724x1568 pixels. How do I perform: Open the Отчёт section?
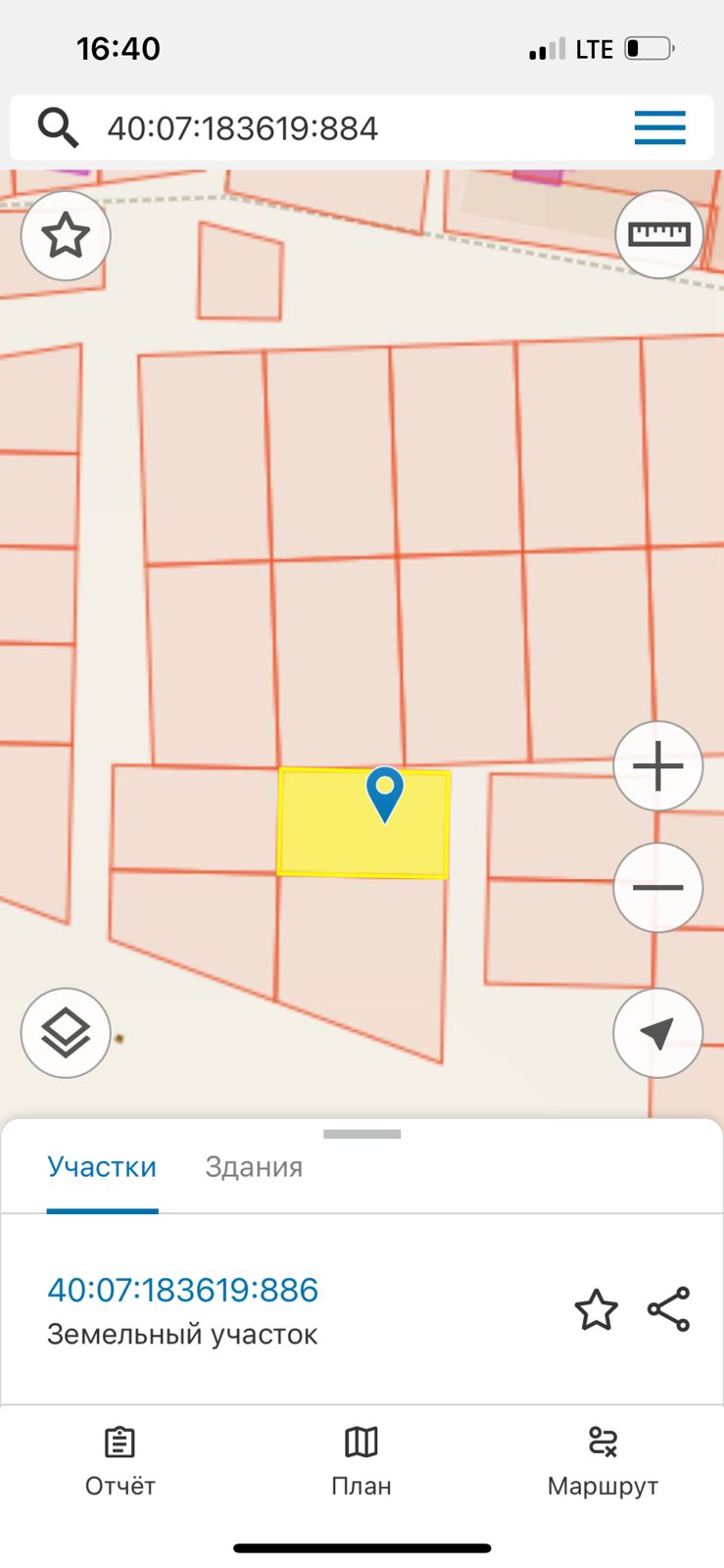point(121,1462)
